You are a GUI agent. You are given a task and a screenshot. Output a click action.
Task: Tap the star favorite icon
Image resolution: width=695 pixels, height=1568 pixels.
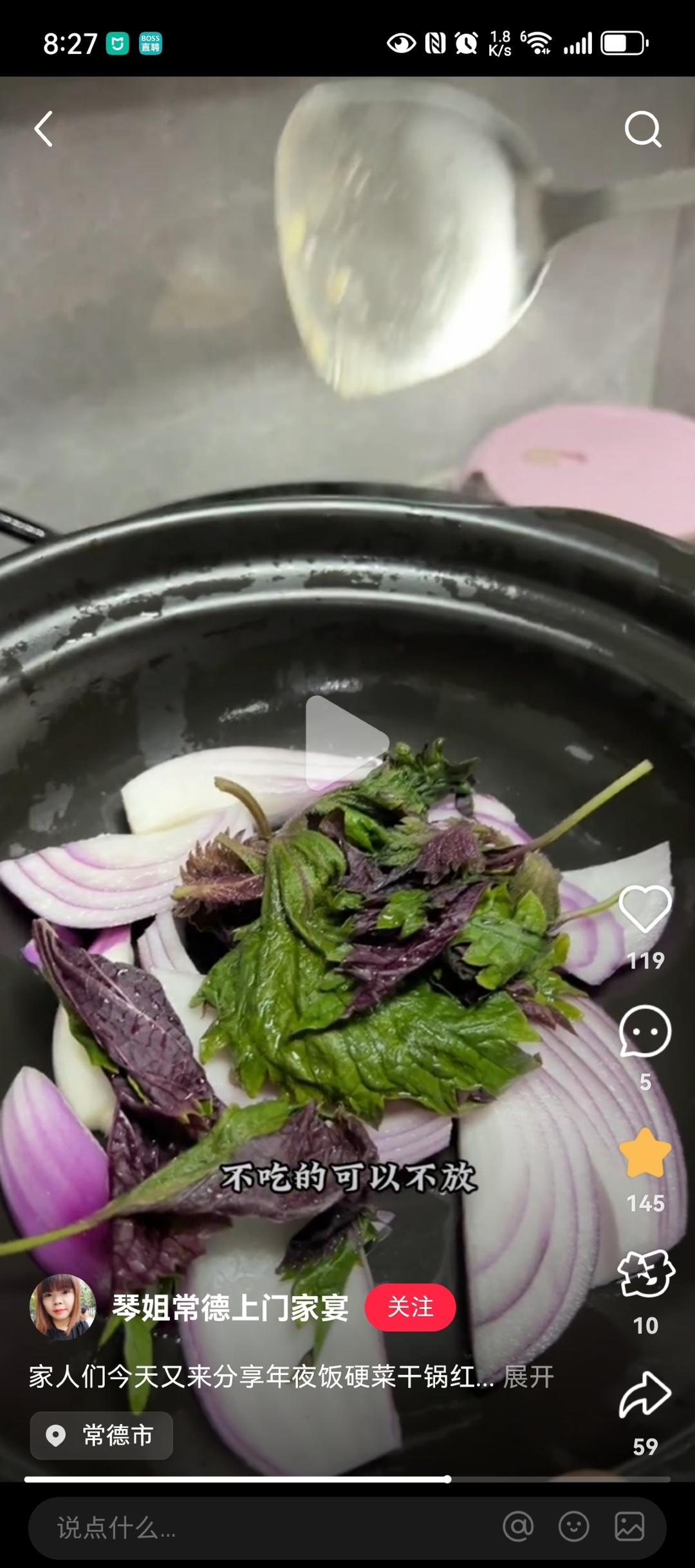[x=645, y=1153]
